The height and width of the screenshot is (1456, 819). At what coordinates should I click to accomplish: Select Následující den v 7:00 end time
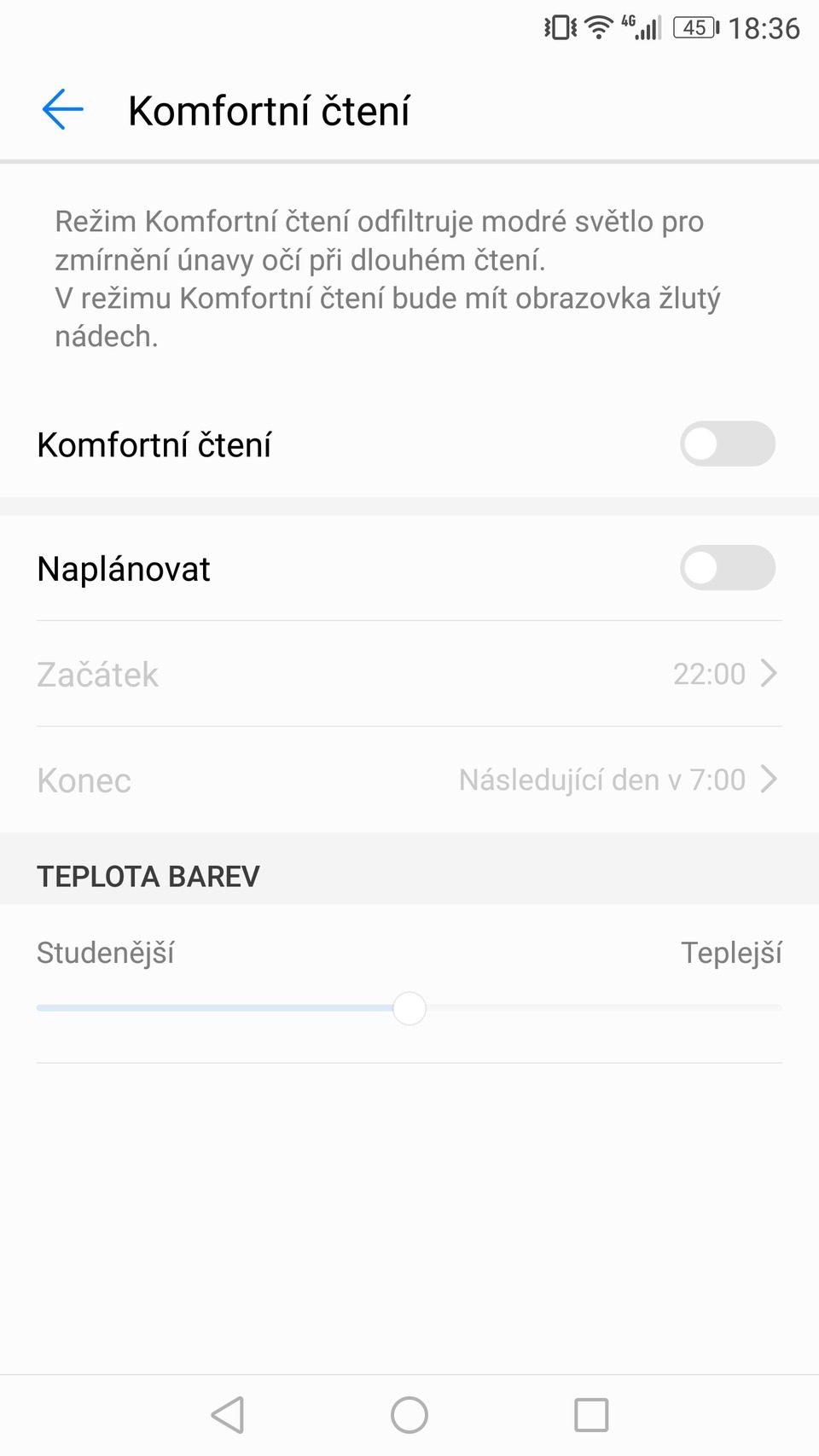601,779
